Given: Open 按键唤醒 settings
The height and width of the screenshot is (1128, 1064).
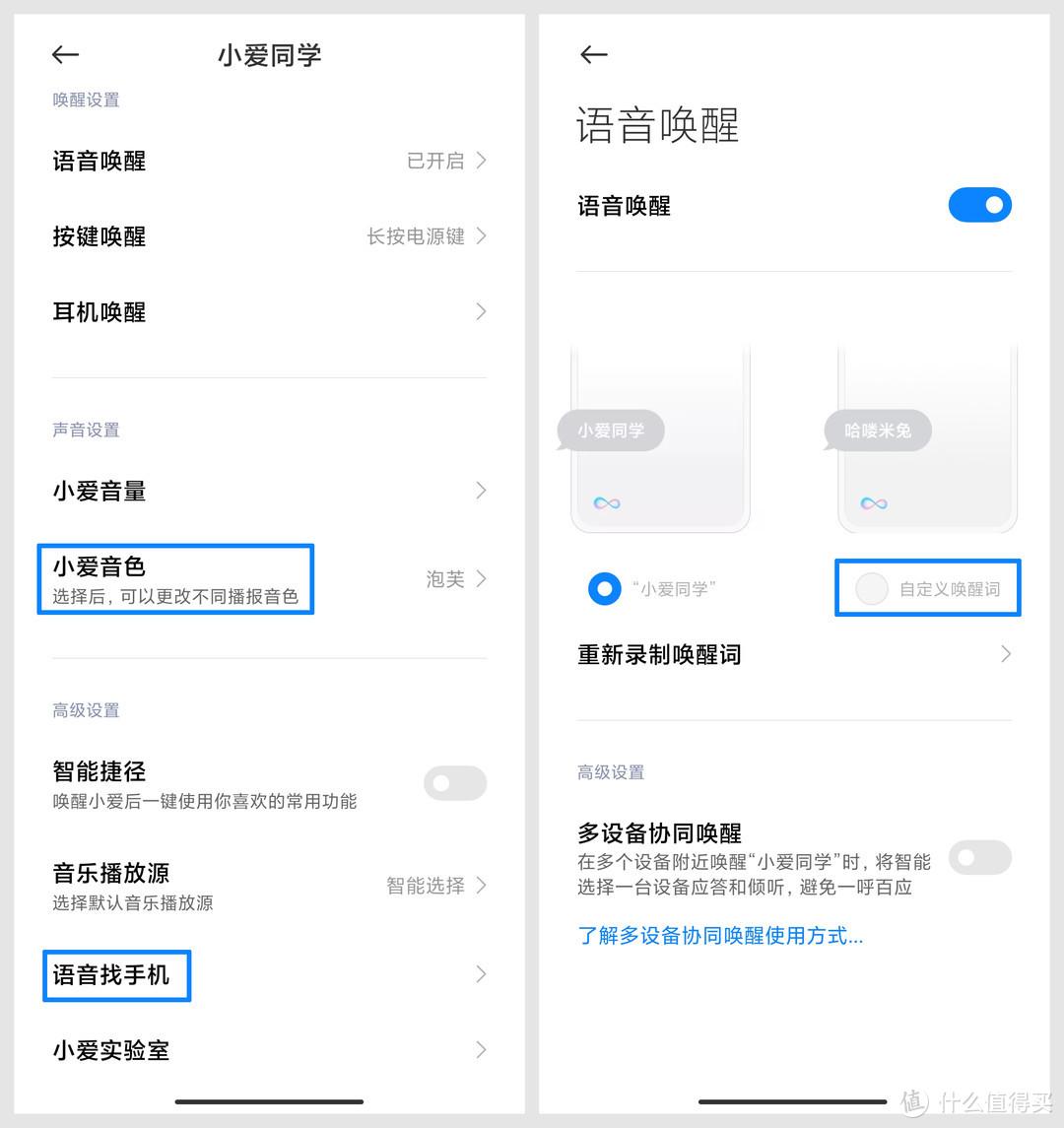Looking at the screenshot, I should (x=269, y=236).
